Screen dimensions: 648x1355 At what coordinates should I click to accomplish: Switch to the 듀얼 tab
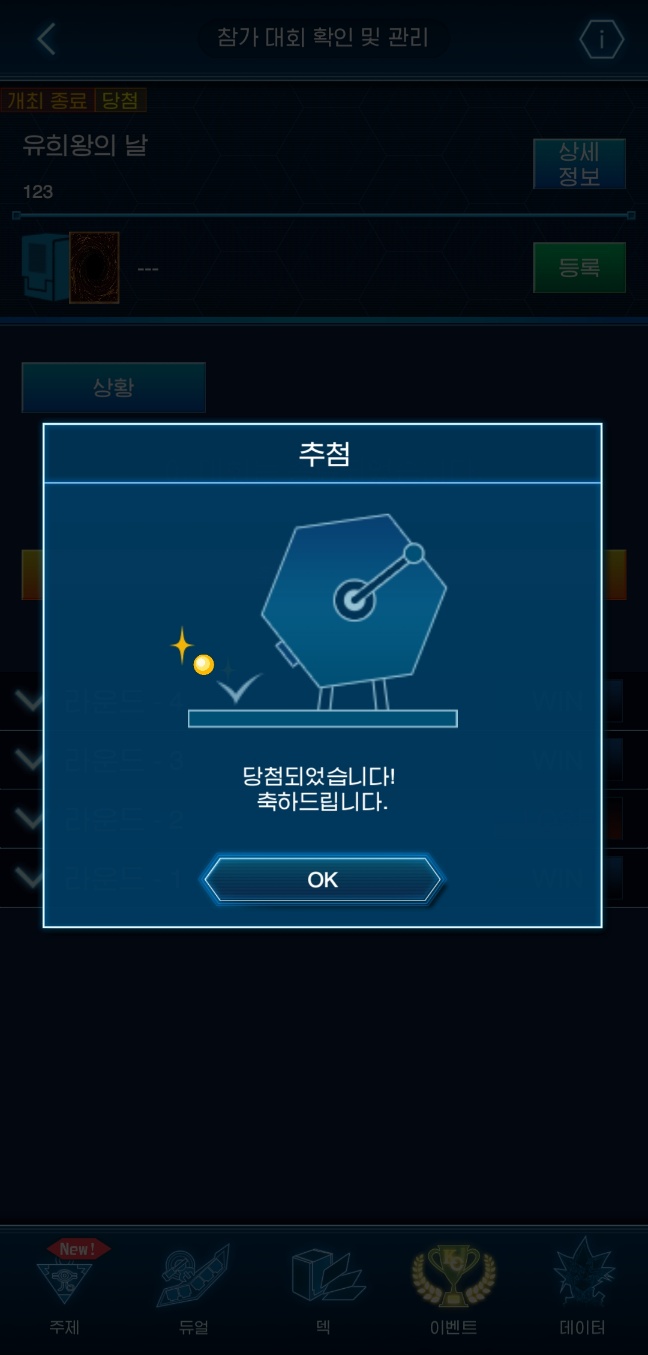[x=193, y=1290]
